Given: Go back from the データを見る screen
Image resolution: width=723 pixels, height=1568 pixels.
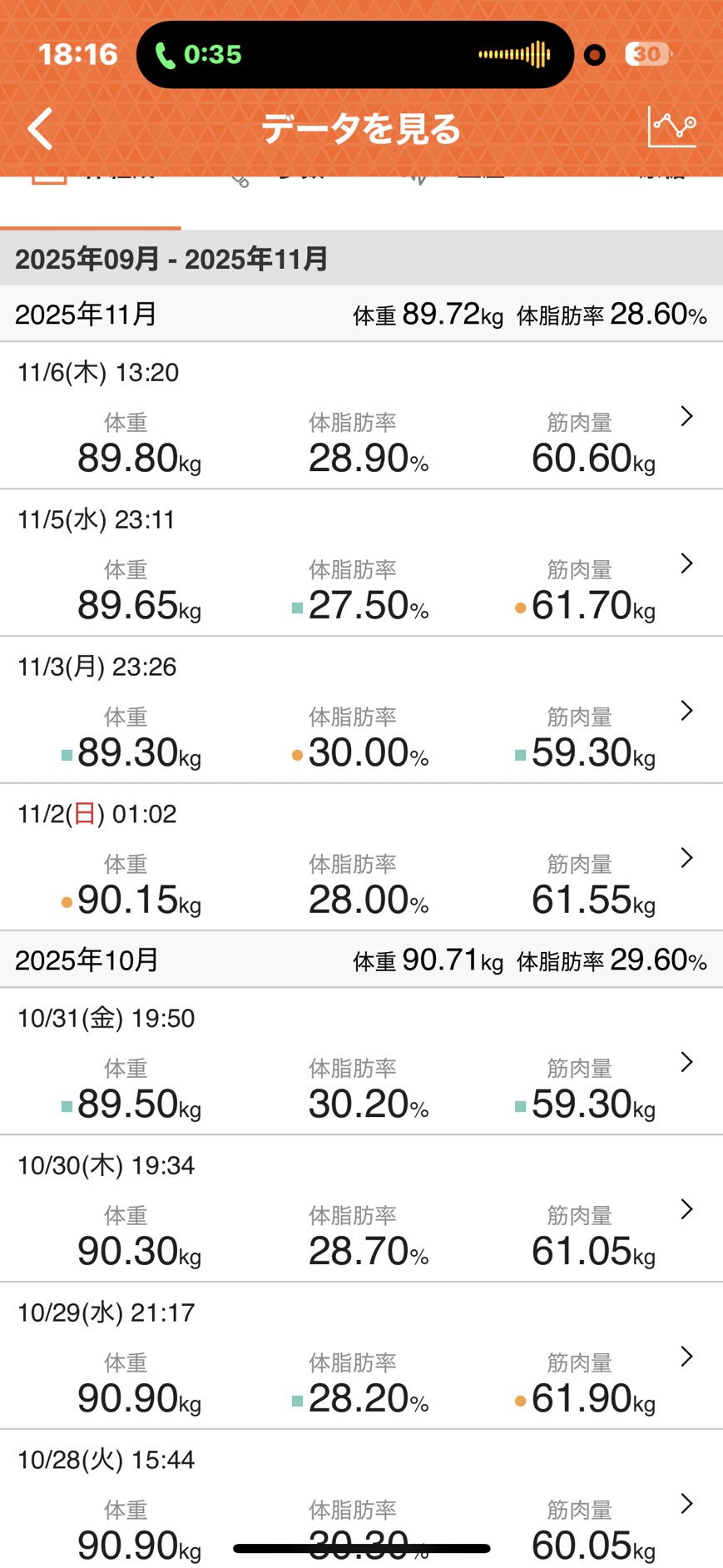Looking at the screenshot, I should tap(40, 129).
